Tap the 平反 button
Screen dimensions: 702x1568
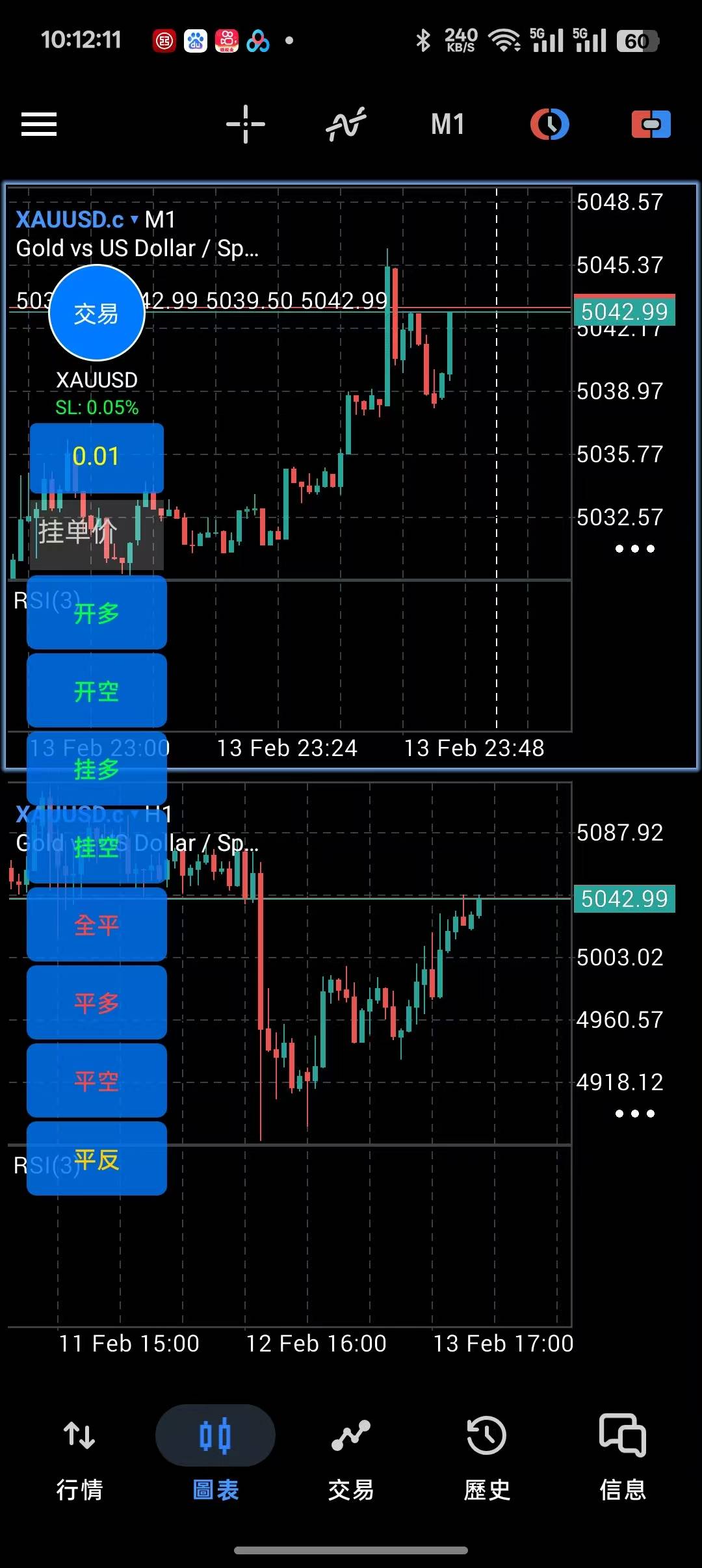96,1159
